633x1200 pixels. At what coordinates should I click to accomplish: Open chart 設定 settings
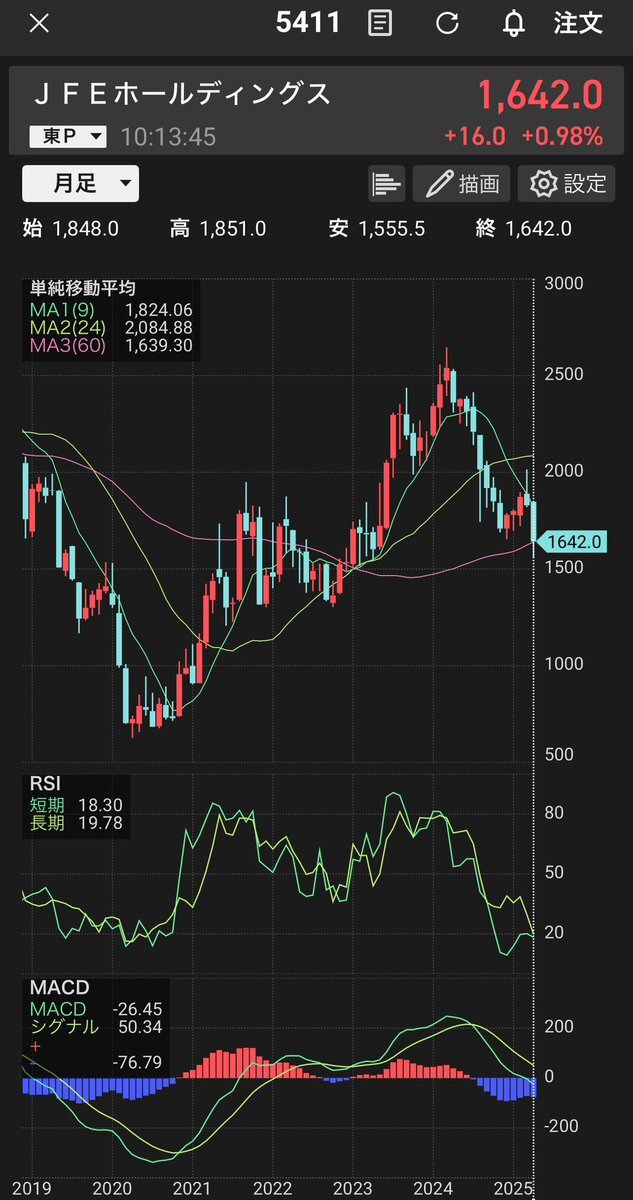tap(567, 184)
